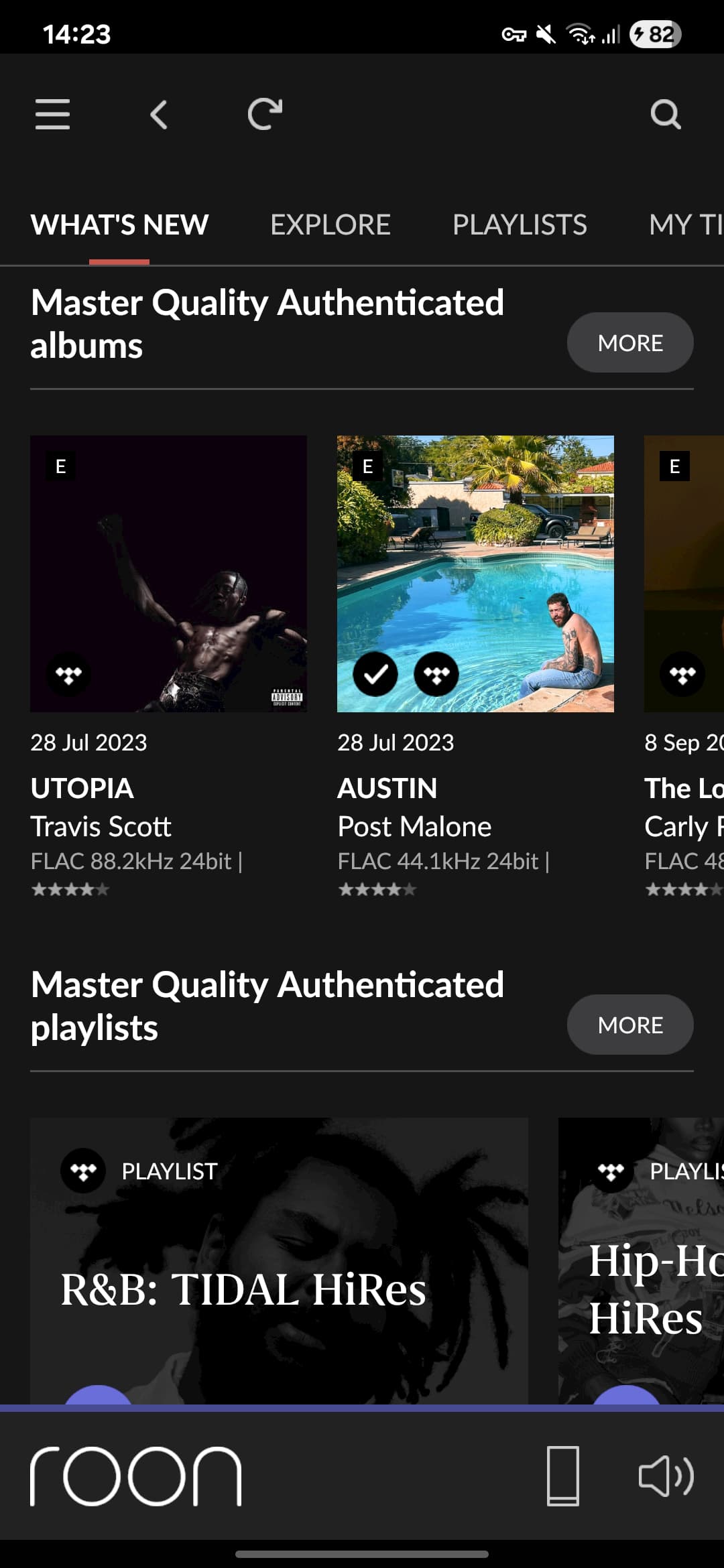Open the UTOPIA album by Travis Scott

[168, 574]
